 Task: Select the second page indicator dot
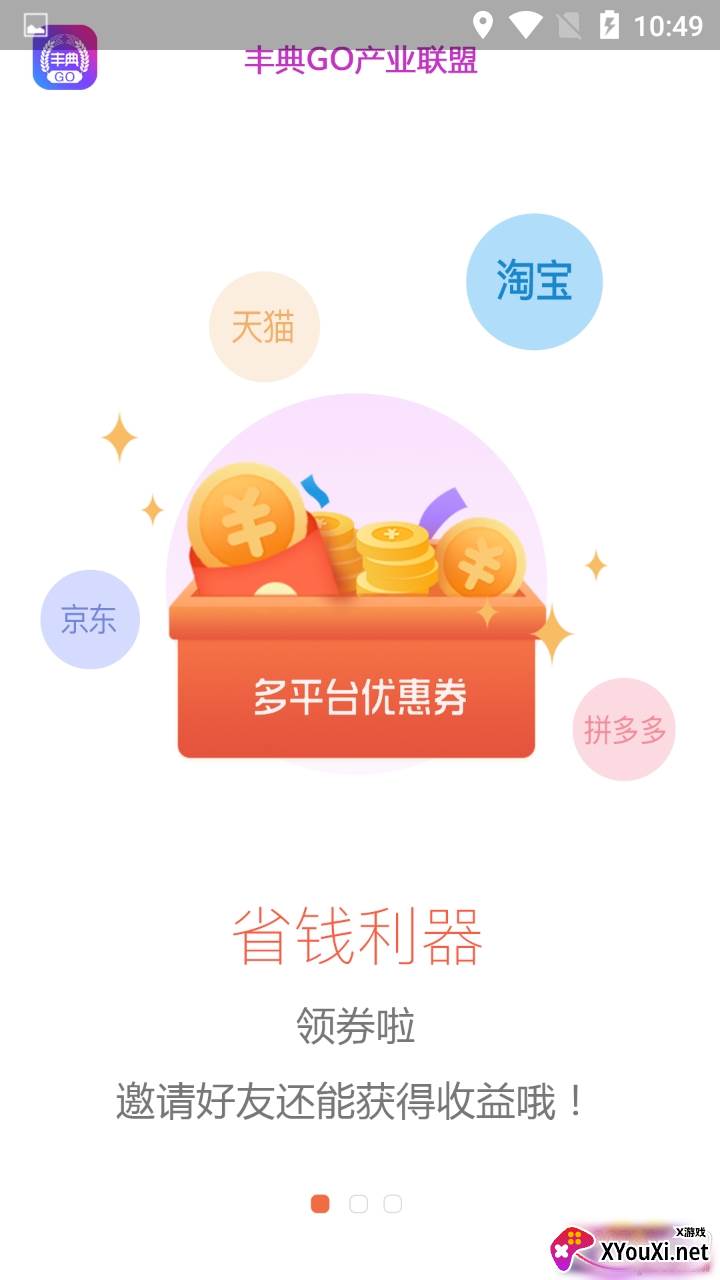(x=359, y=1204)
